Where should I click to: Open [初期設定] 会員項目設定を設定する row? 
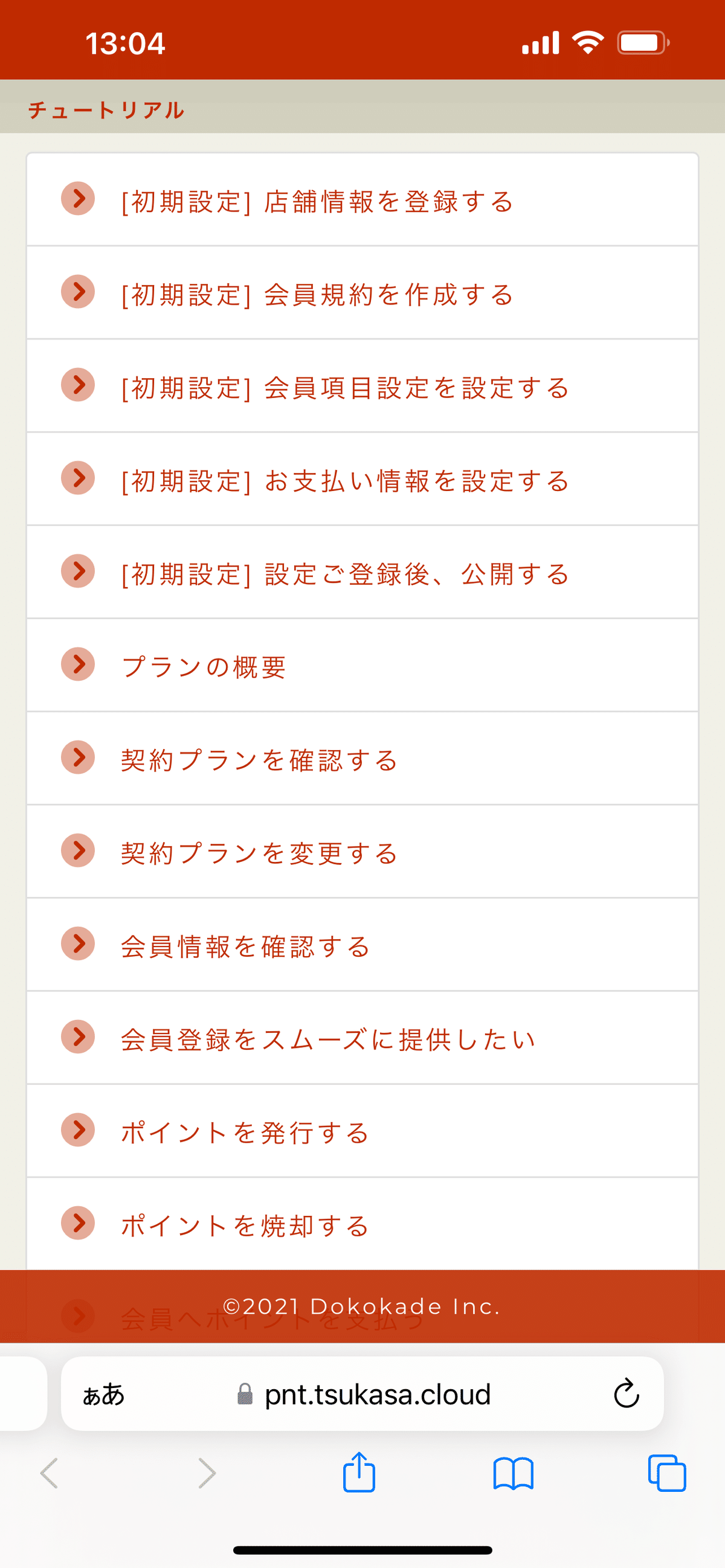pos(362,386)
